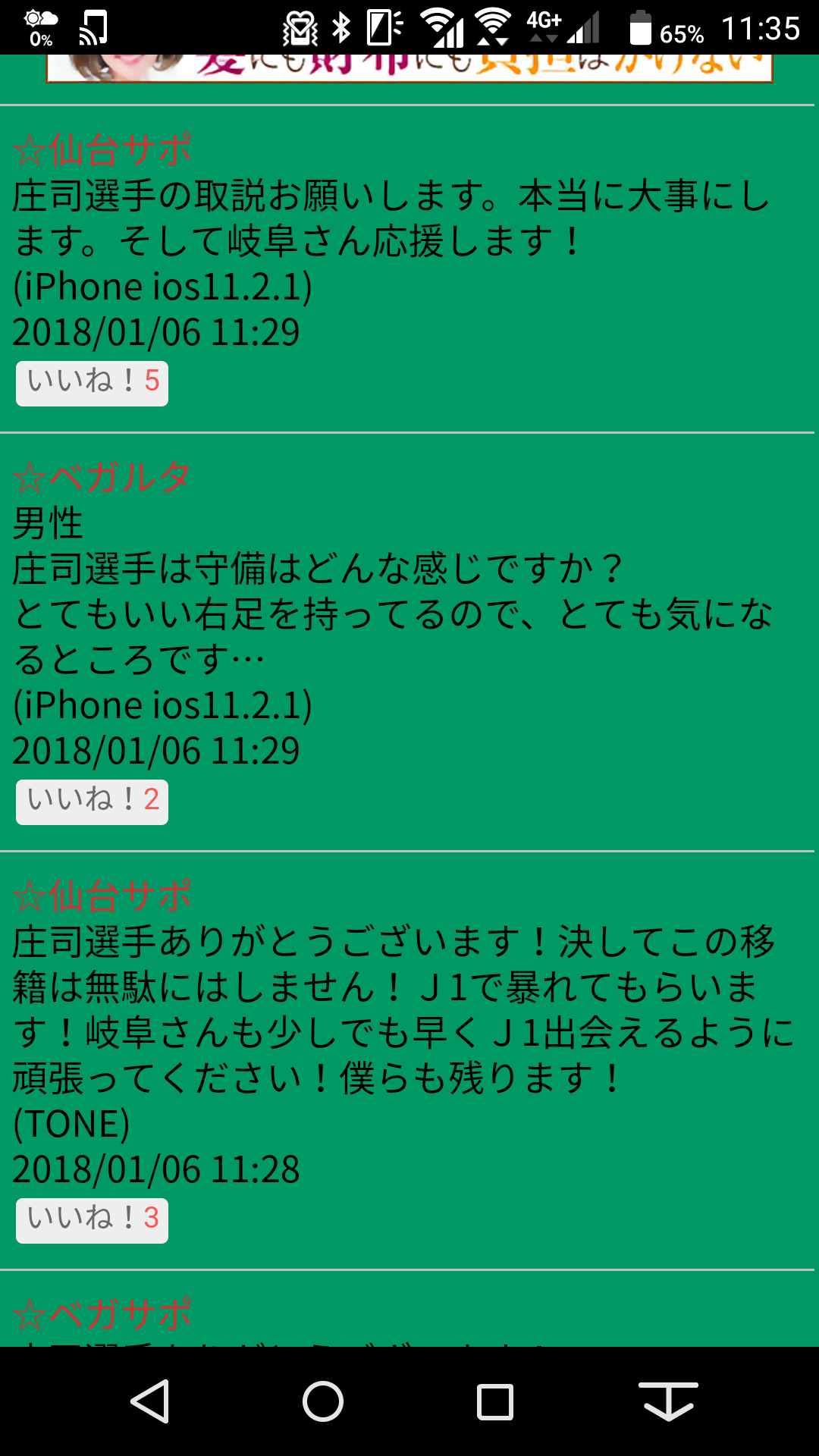This screenshot has width=819, height=1456.
Task: Like the ベガルタ comment about 庄司選手's defense
Action: [x=92, y=802]
